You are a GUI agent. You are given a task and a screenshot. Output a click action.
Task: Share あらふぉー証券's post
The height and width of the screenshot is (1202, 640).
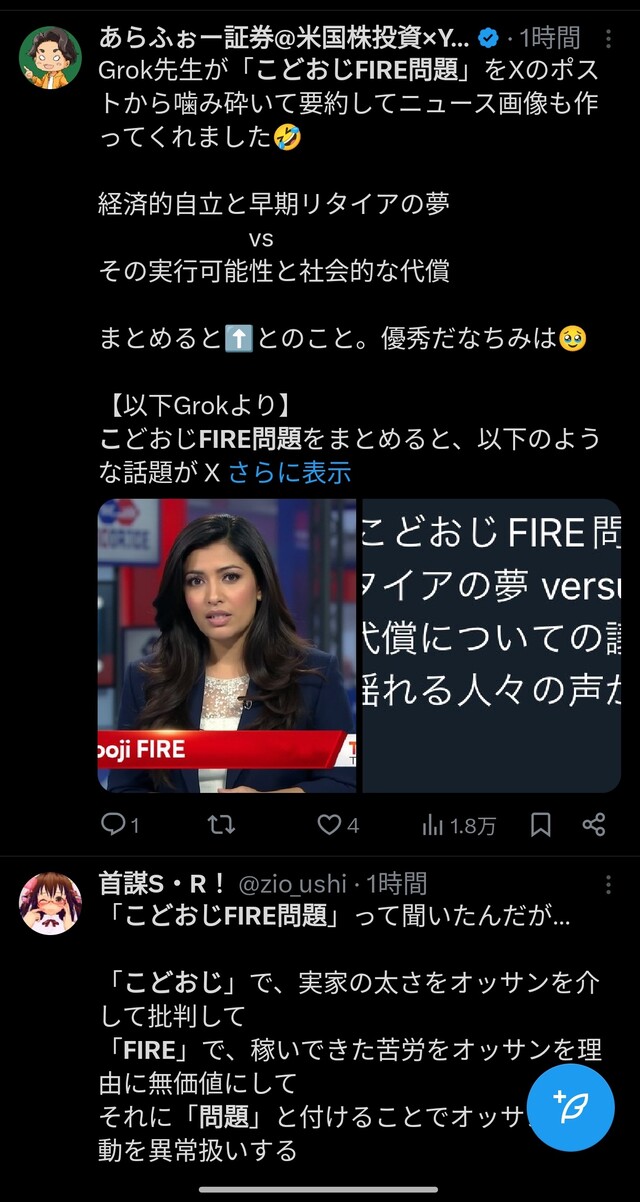point(594,824)
